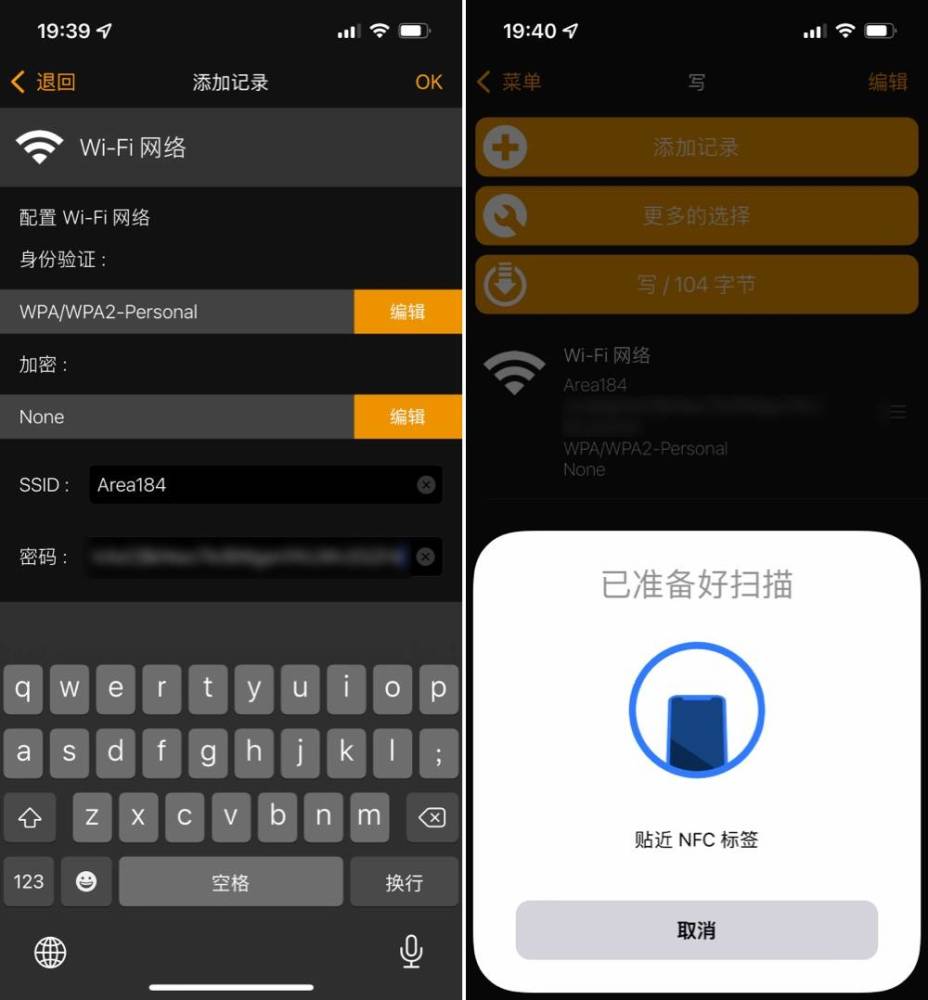
Task: Start dictation with the microphone key
Action: [411, 952]
